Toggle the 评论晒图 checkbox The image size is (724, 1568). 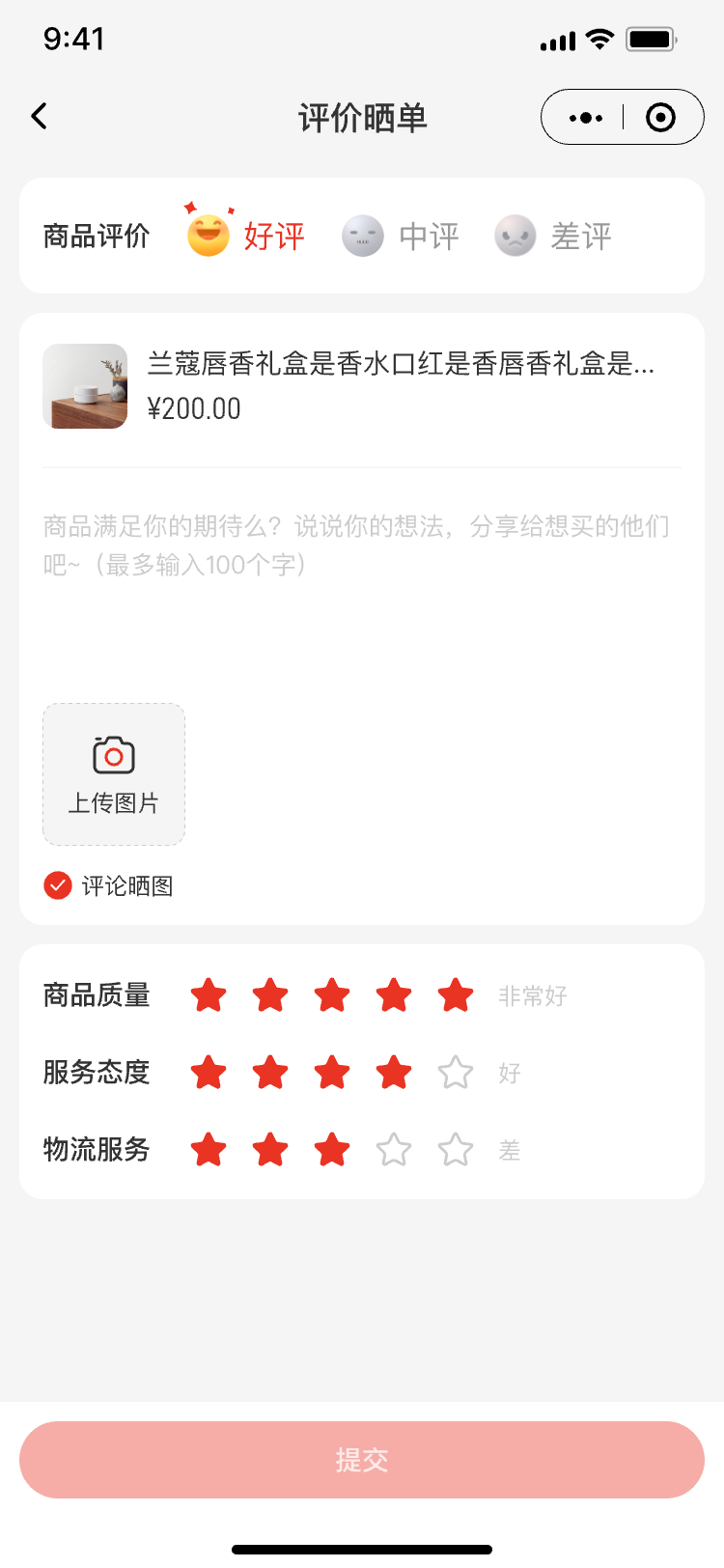pyautogui.click(x=58, y=885)
